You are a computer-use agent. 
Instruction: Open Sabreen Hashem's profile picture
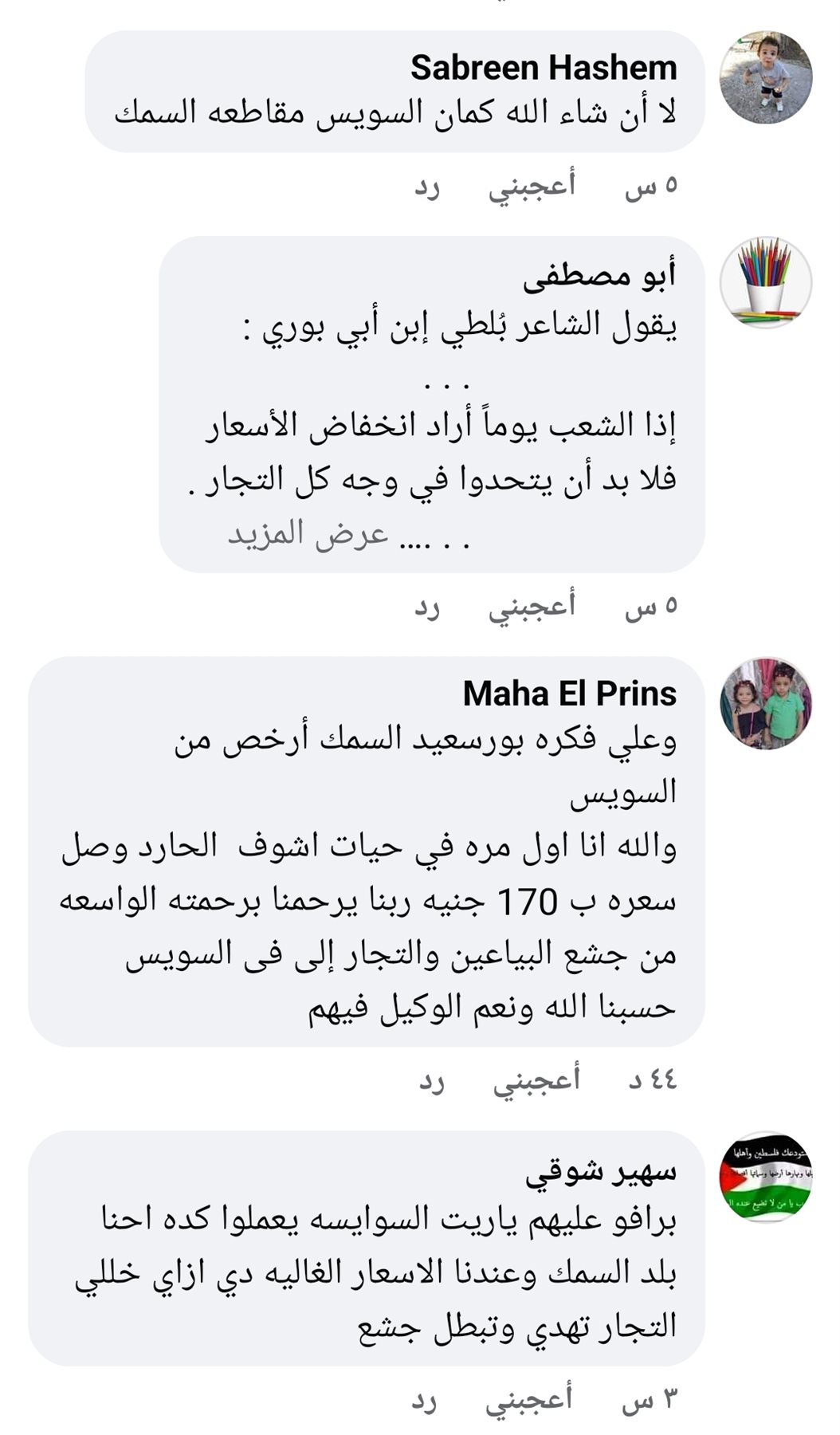[x=765, y=78]
